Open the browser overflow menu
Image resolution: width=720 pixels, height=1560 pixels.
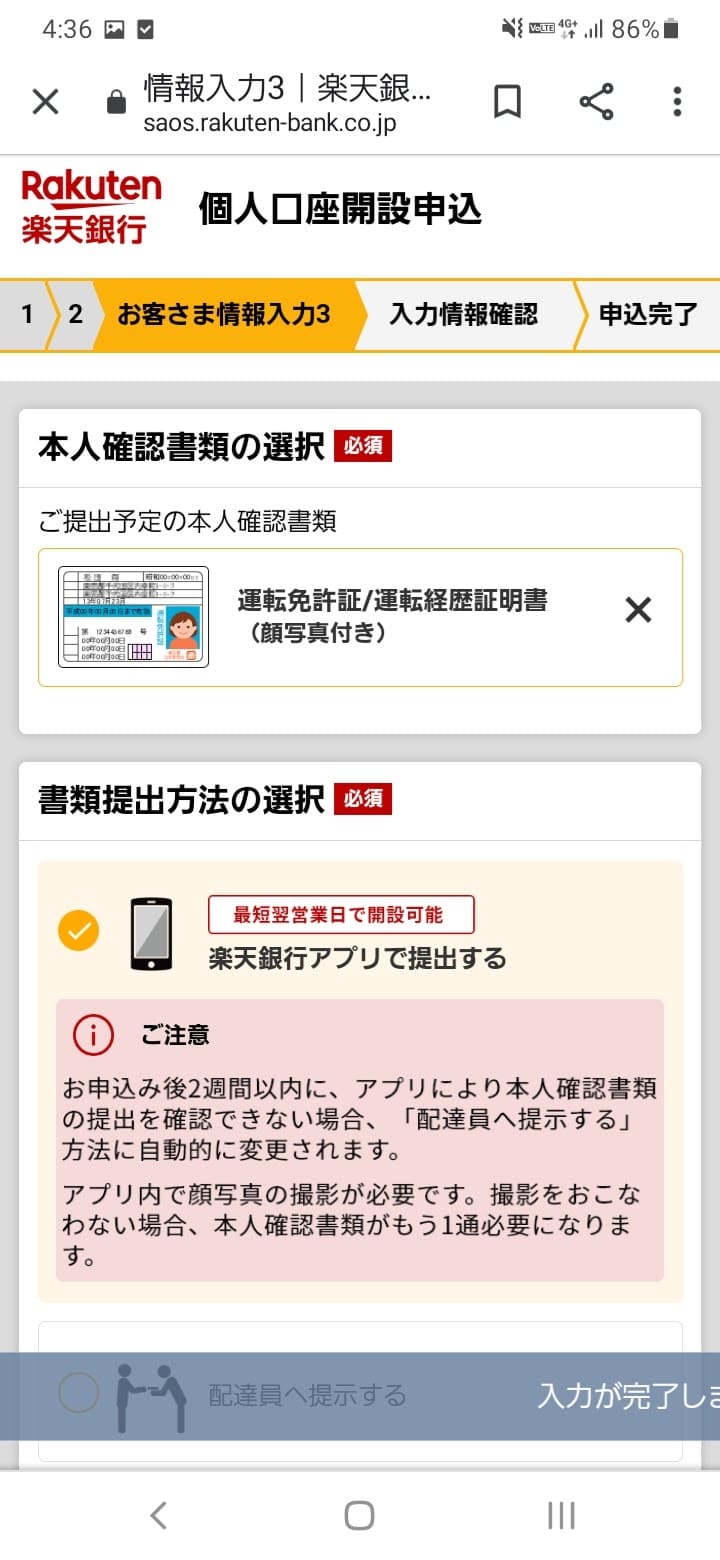677,101
